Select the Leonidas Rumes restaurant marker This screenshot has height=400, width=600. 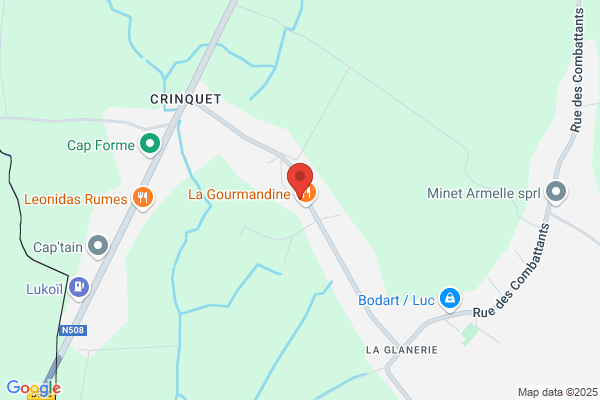coord(143,198)
